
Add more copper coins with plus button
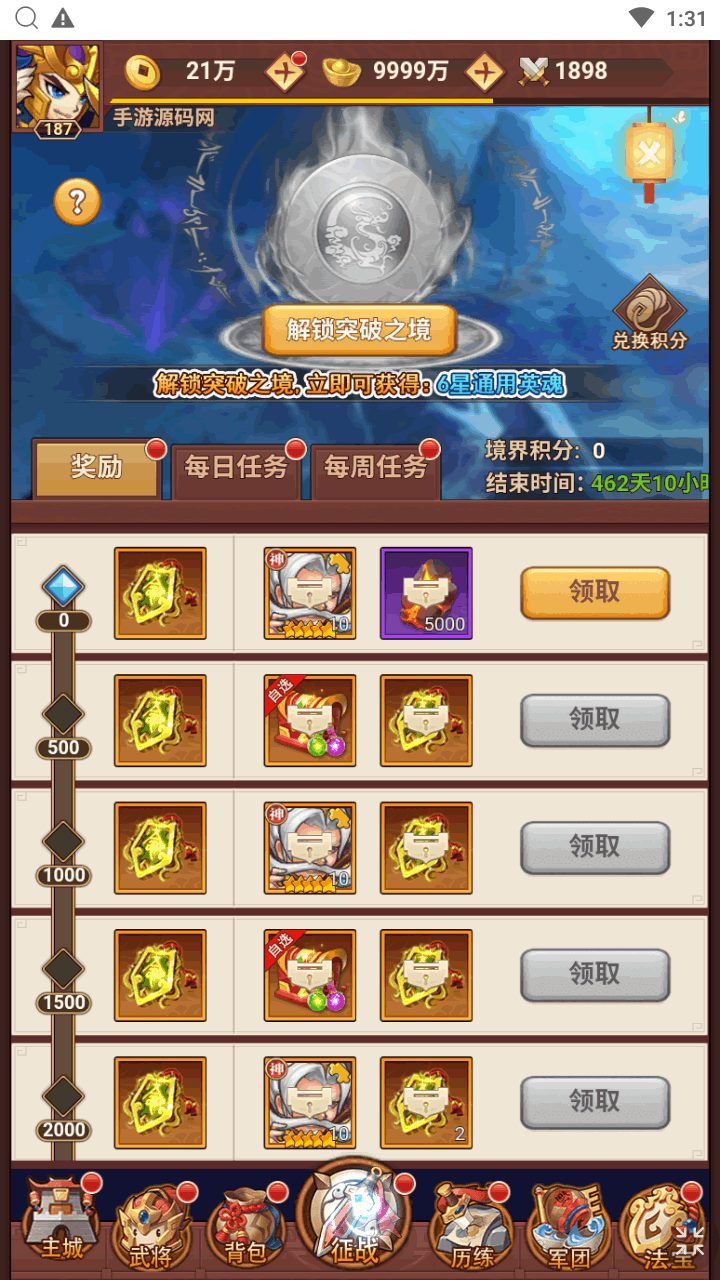click(x=285, y=72)
